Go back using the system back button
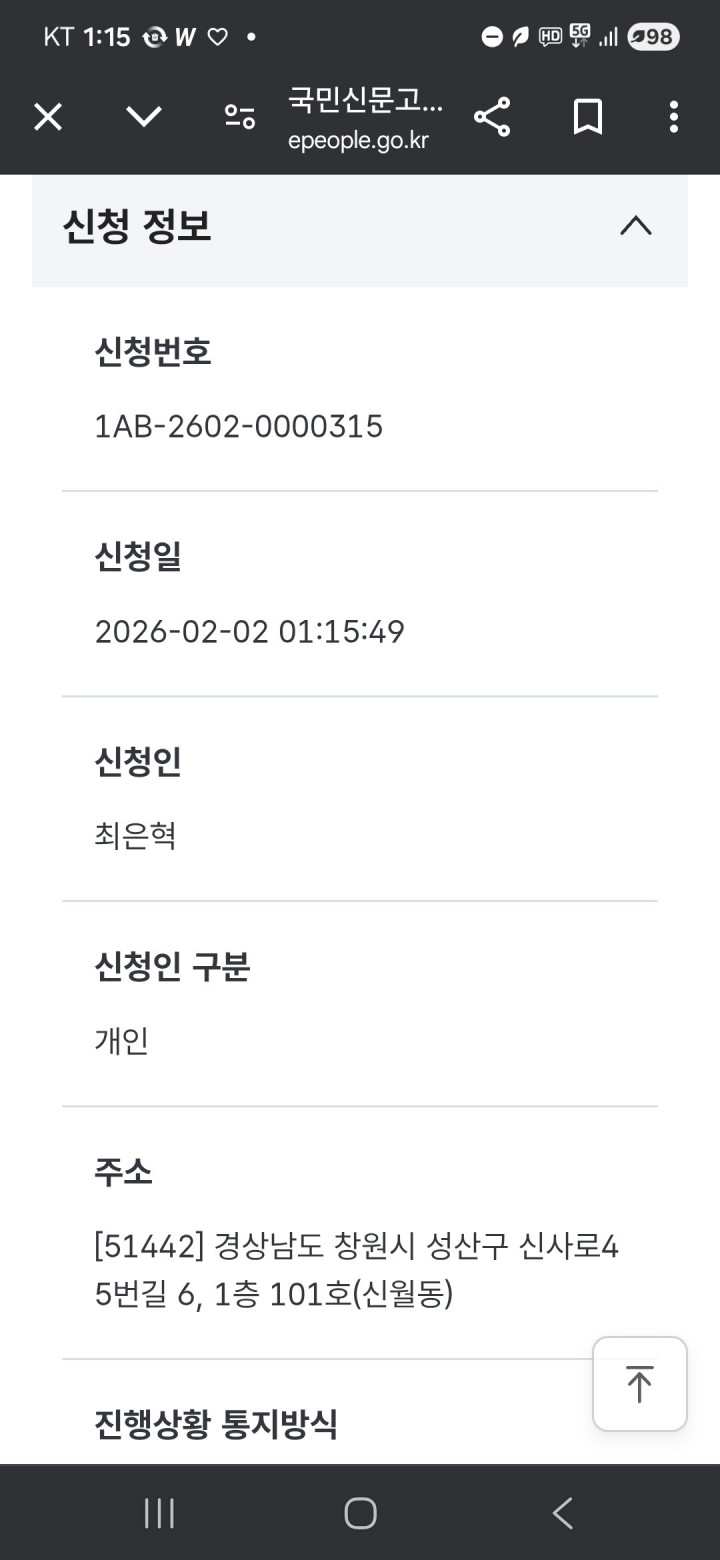 (563, 1513)
